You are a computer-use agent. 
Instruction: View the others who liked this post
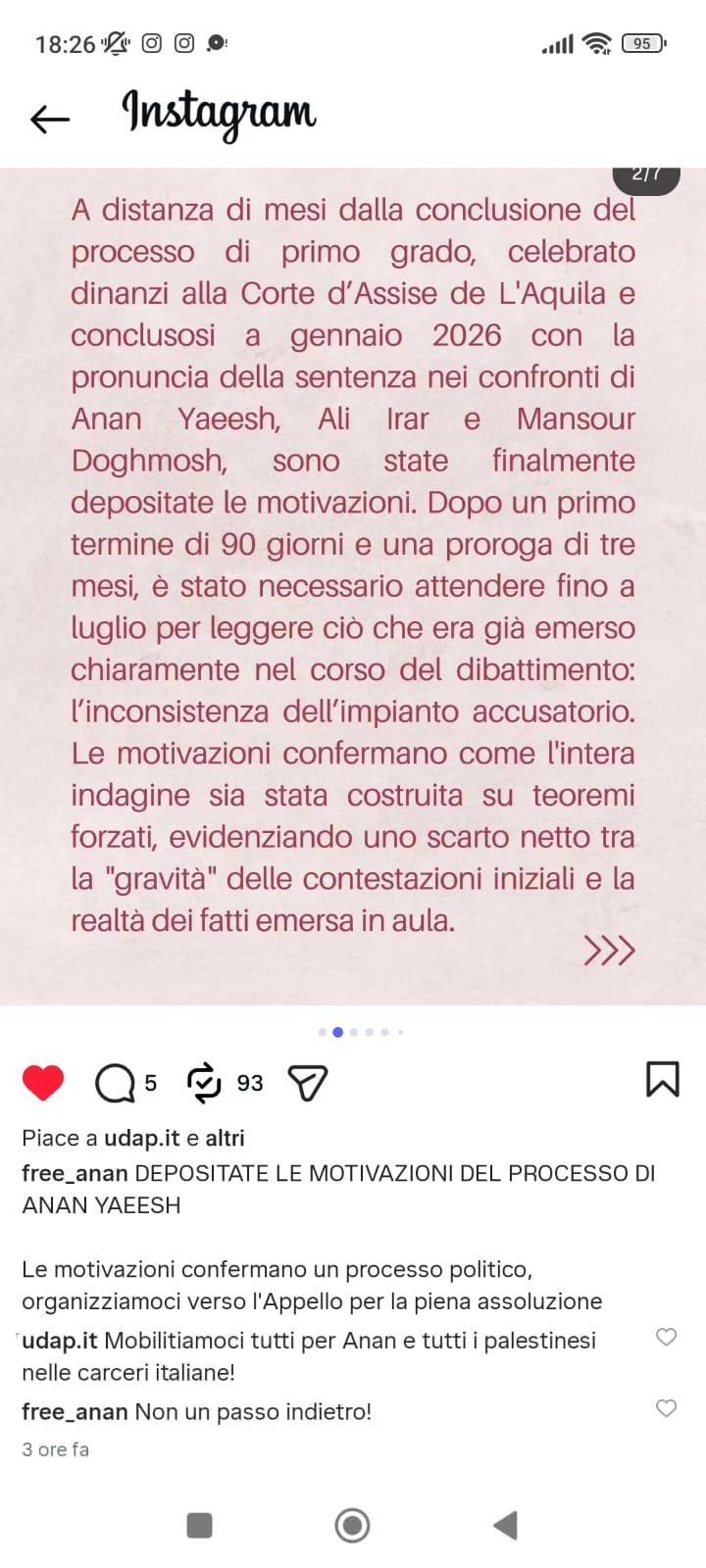(x=225, y=1138)
